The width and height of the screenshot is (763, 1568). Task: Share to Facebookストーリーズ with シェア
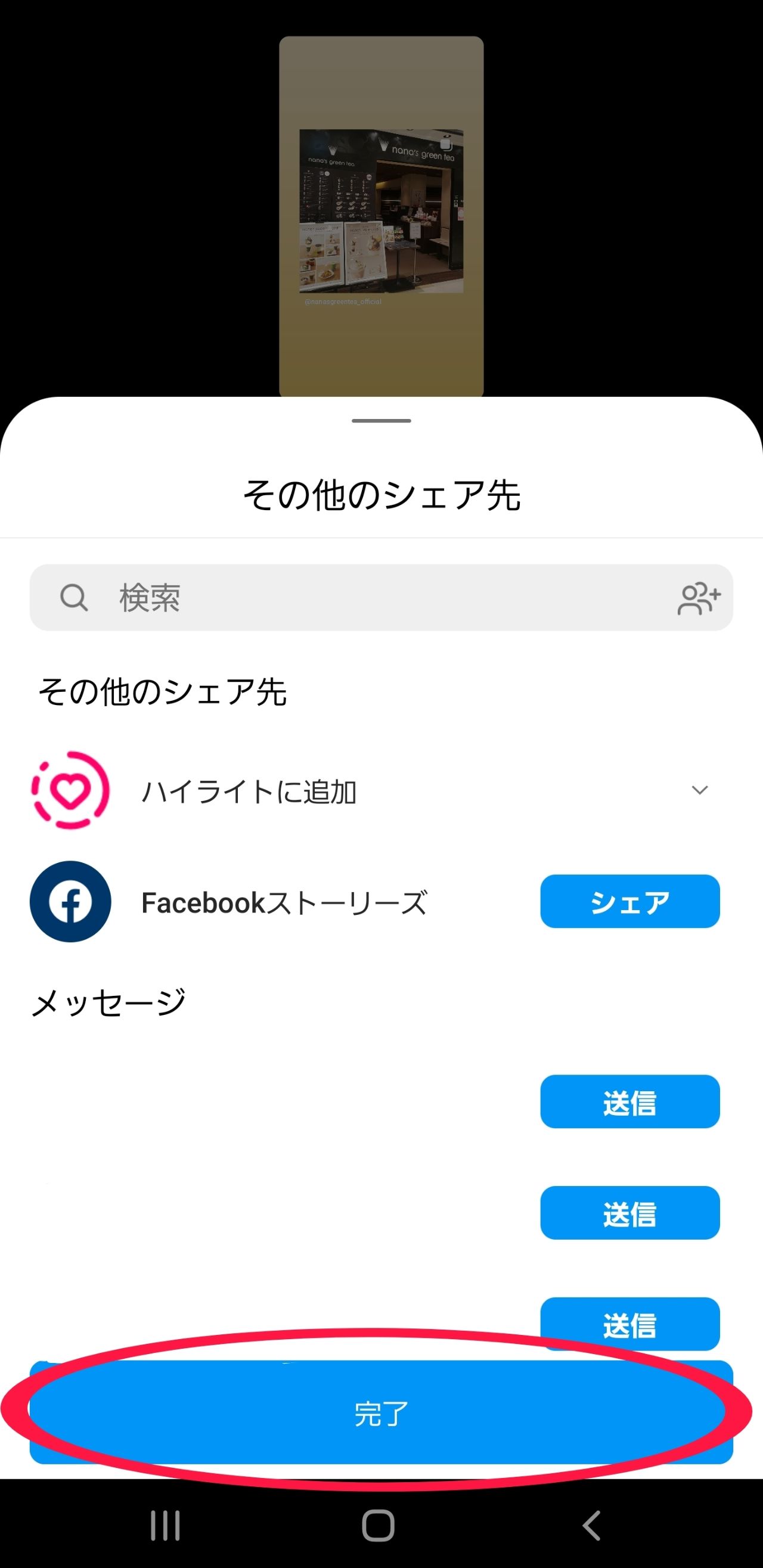tap(629, 902)
